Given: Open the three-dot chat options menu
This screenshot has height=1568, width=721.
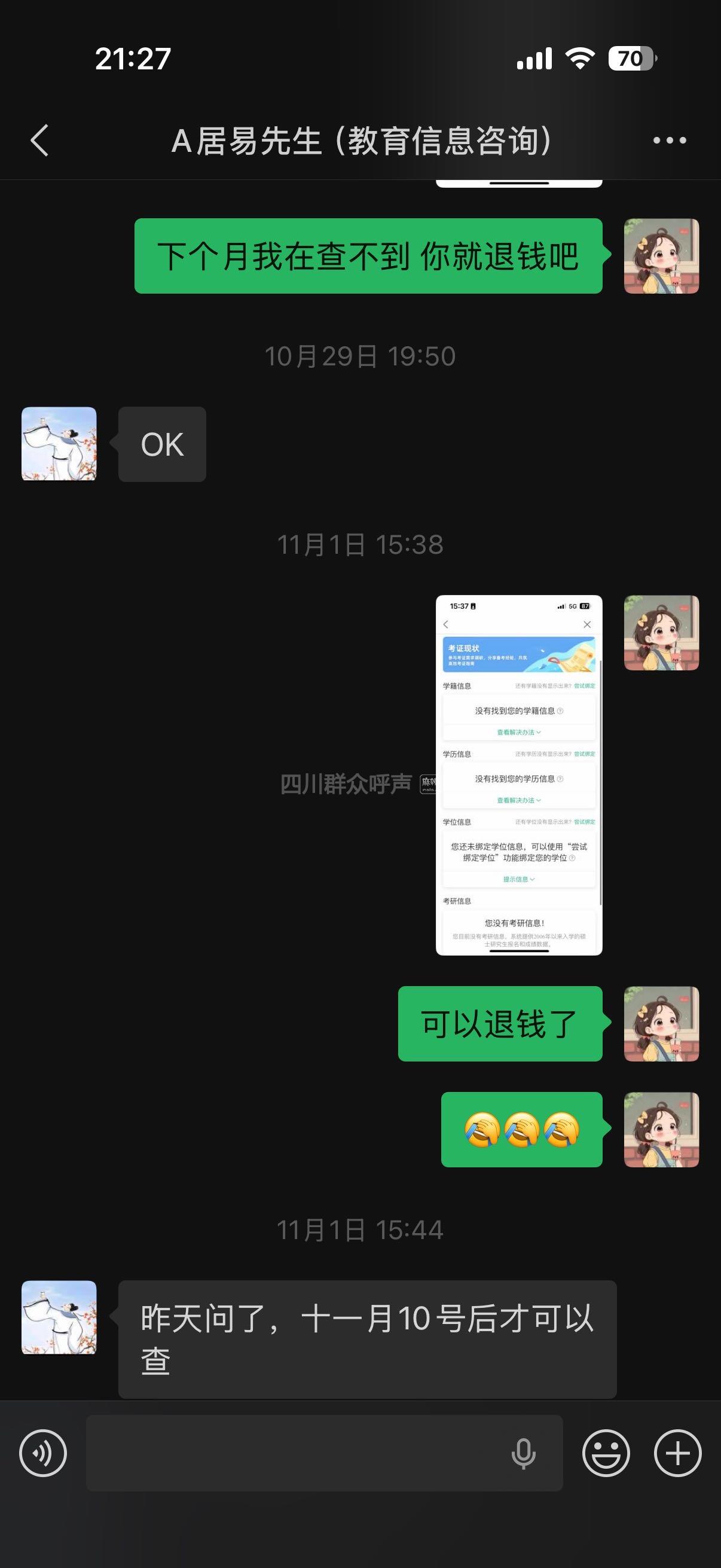Looking at the screenshot, I should pos(669,141).
